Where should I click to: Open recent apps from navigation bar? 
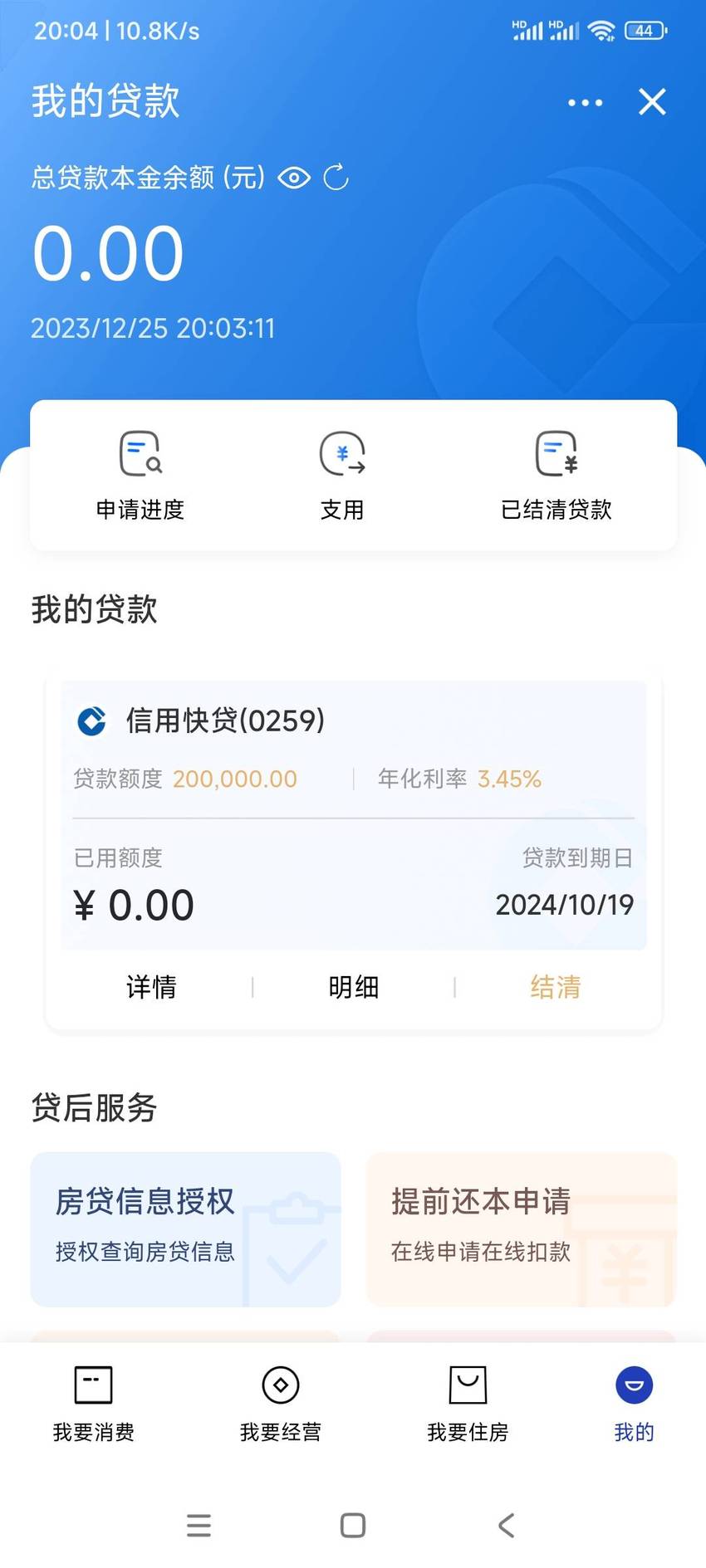point(199,1525)
